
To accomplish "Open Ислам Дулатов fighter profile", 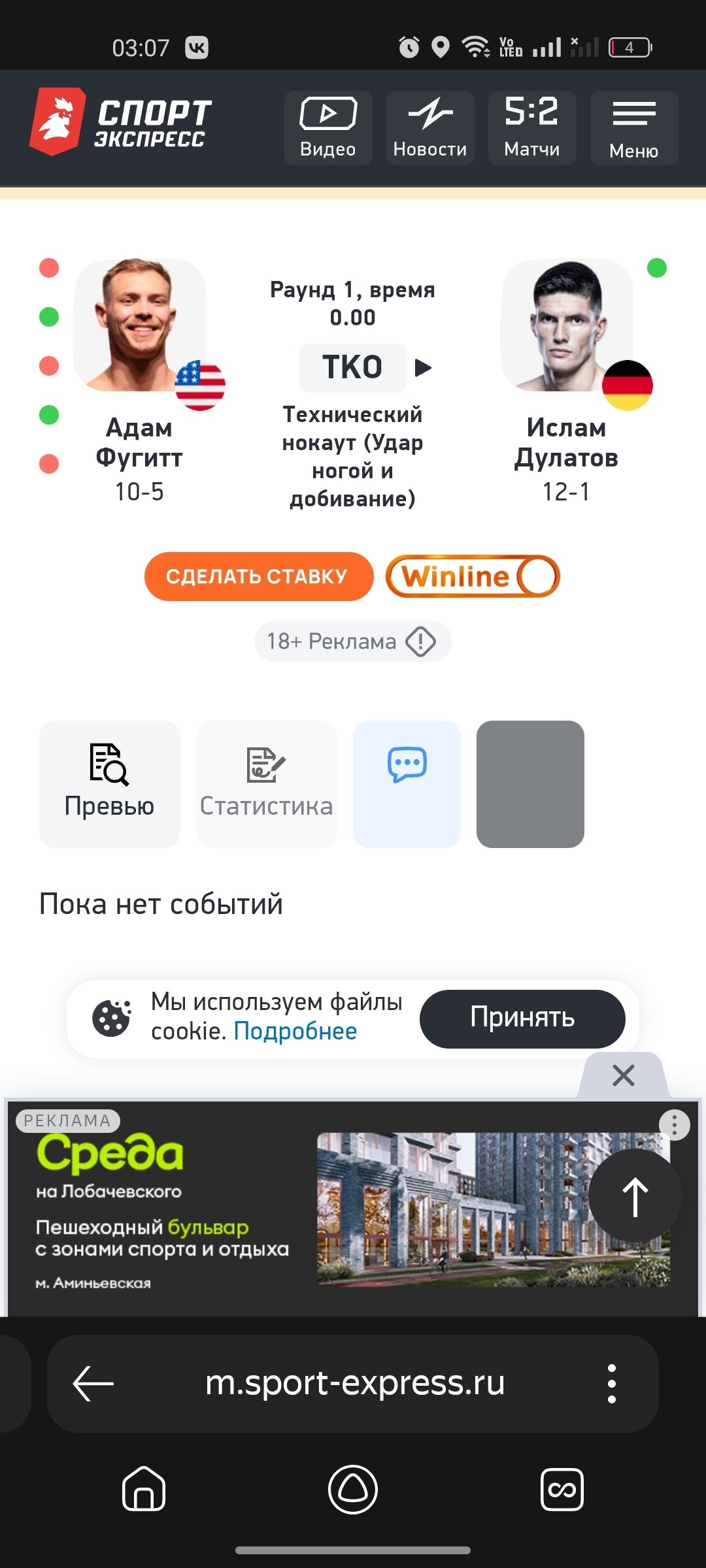I will 566,442.
